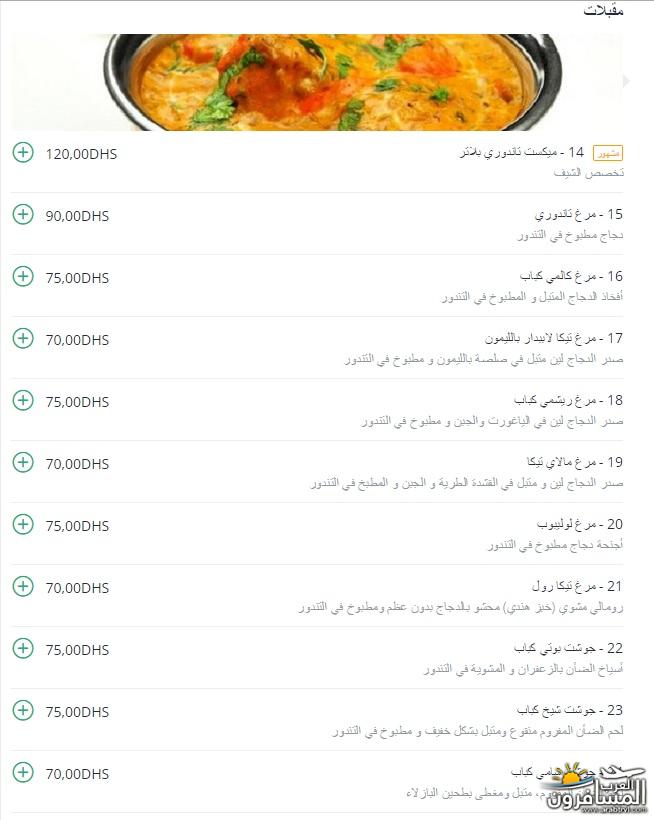Screen dimensions: 654x820
Task: Add item 18 مرغ ريشمي كباب to order
Action: [x=23, y=400]
